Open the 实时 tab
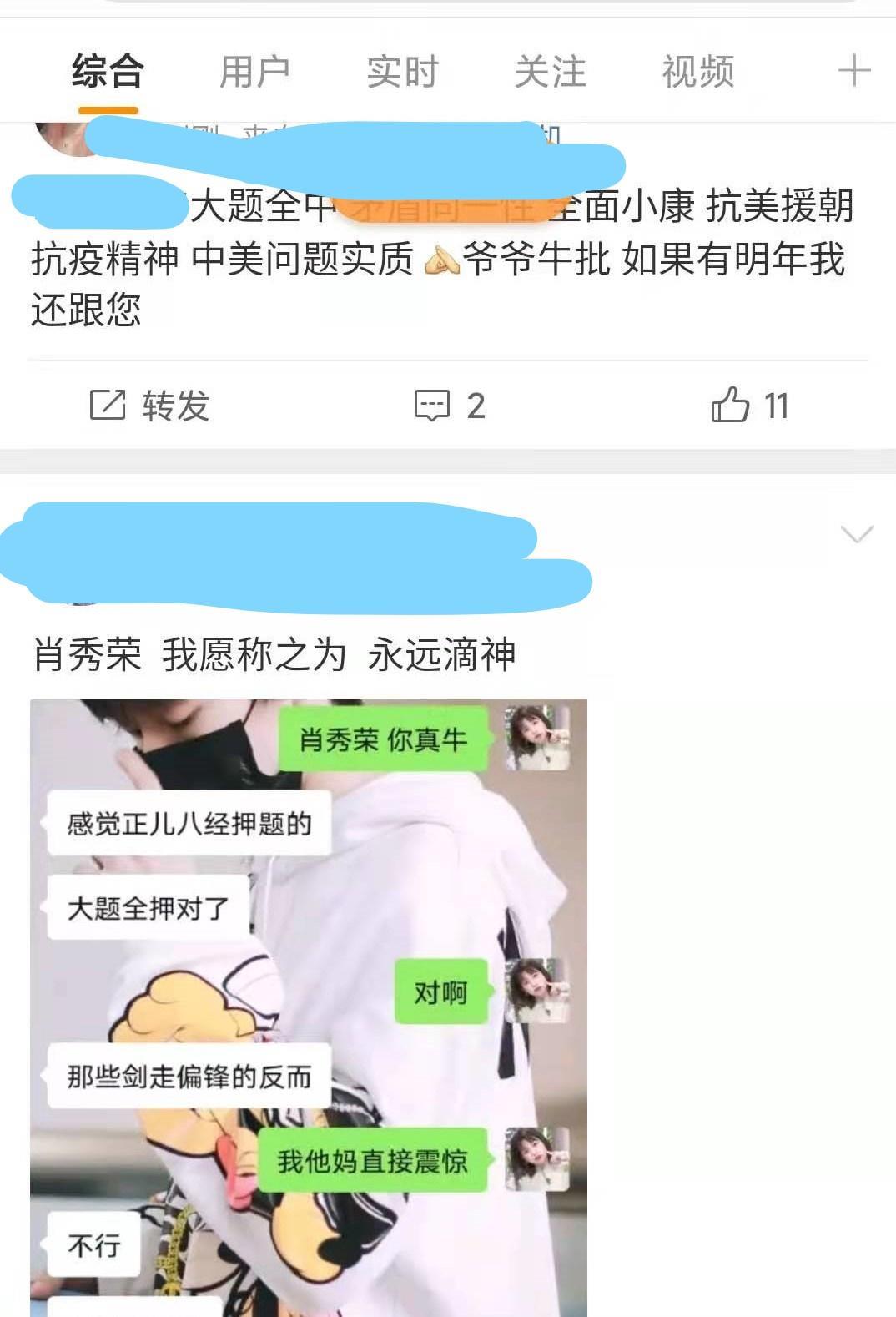Image resolution: width=896 pixels, height=1317 pixels. (x=402, y=72)
